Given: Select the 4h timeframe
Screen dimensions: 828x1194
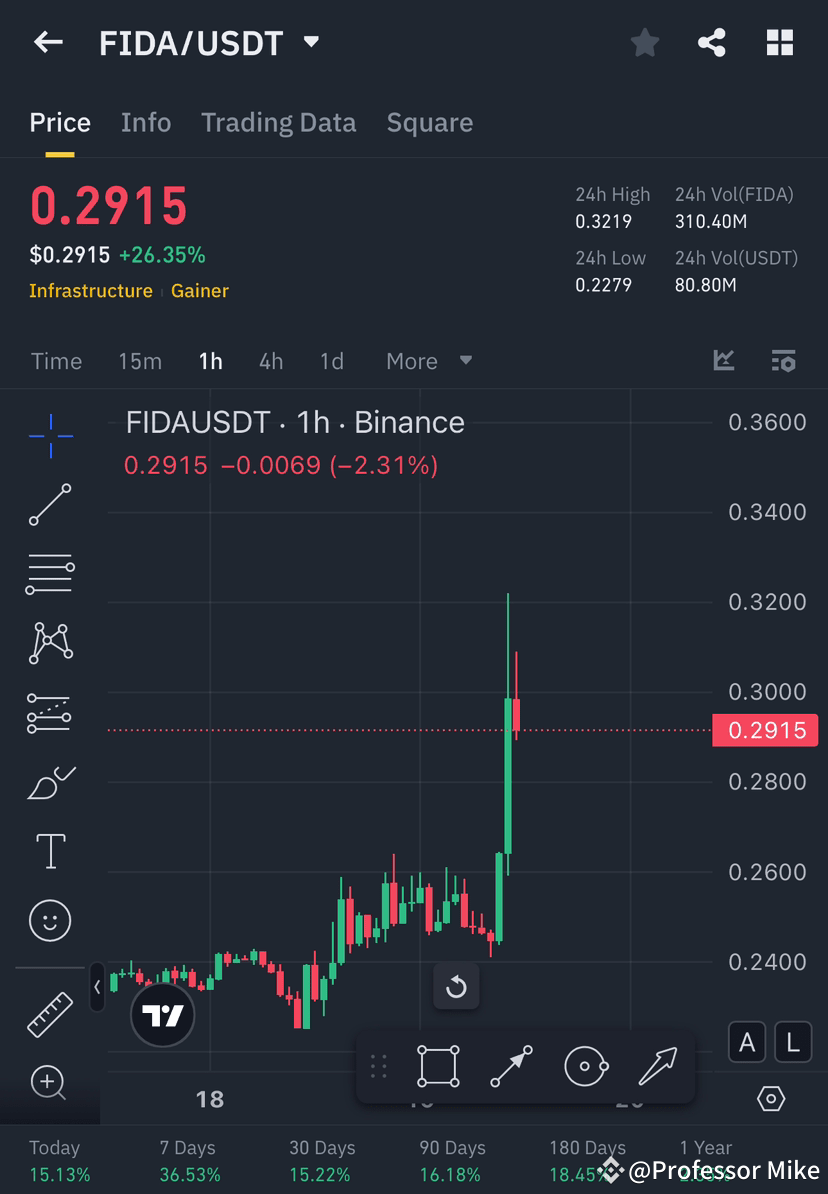Looking at the screenshot, I should click(270, 361).
